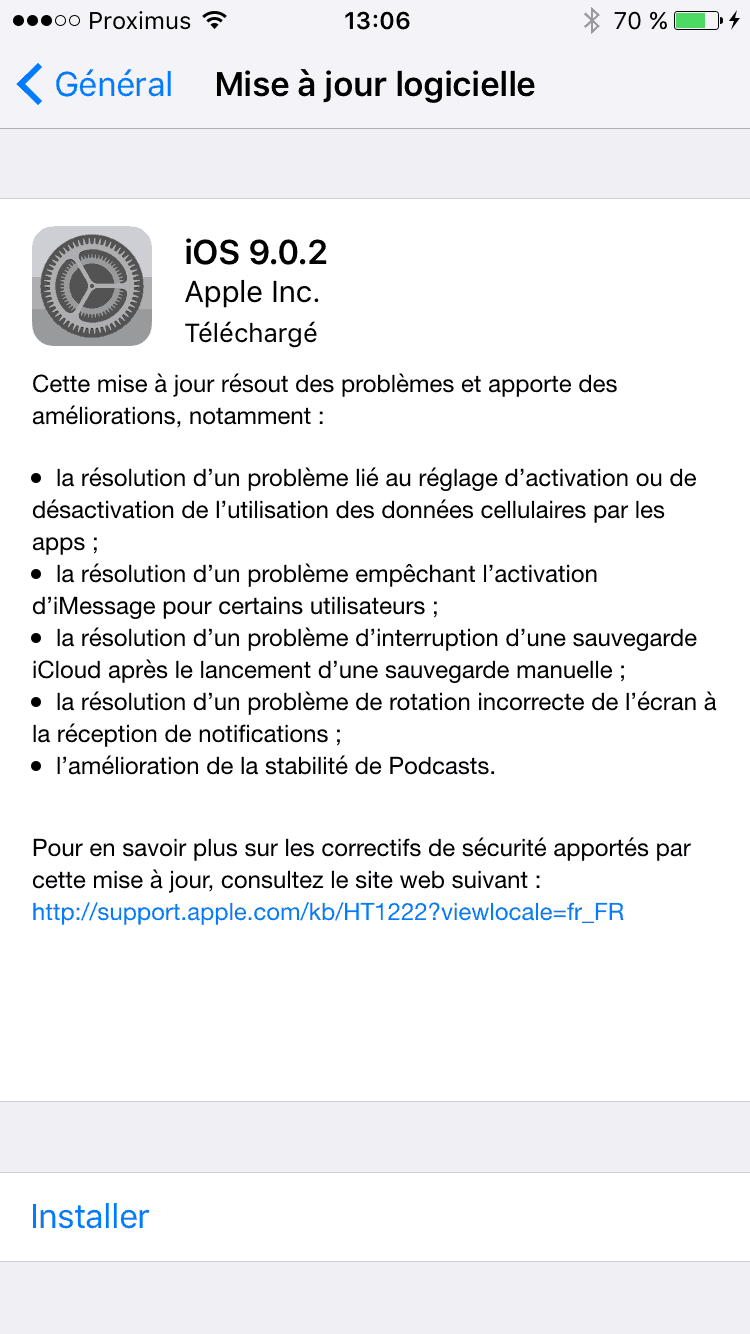The width and height of the screenshot is (750, 1334).
Task: Open the support.apple.com security link
Action: point(328,912)
